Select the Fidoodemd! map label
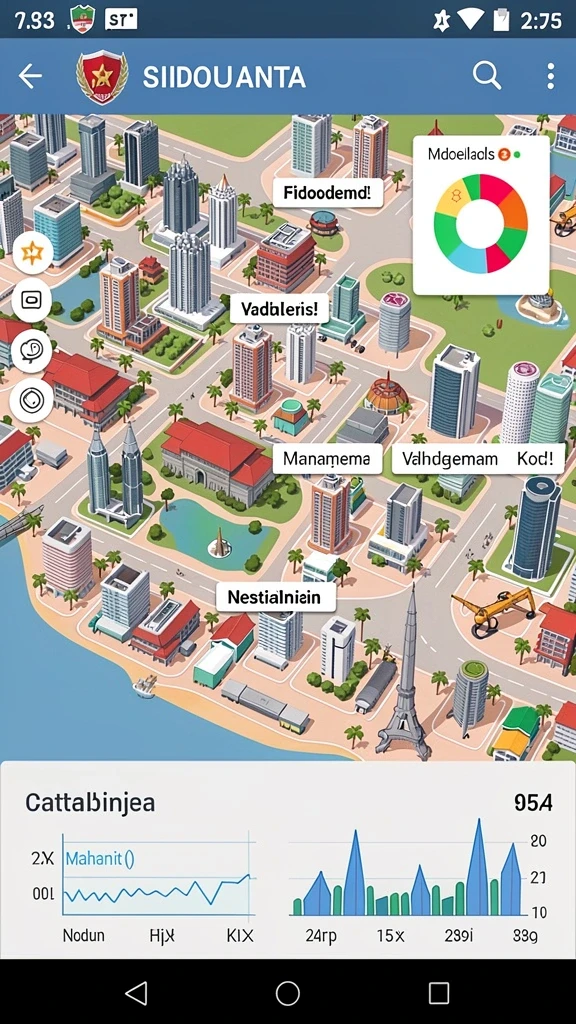Viewport: 576px width, 1024px height. click(x=327, y=193)
